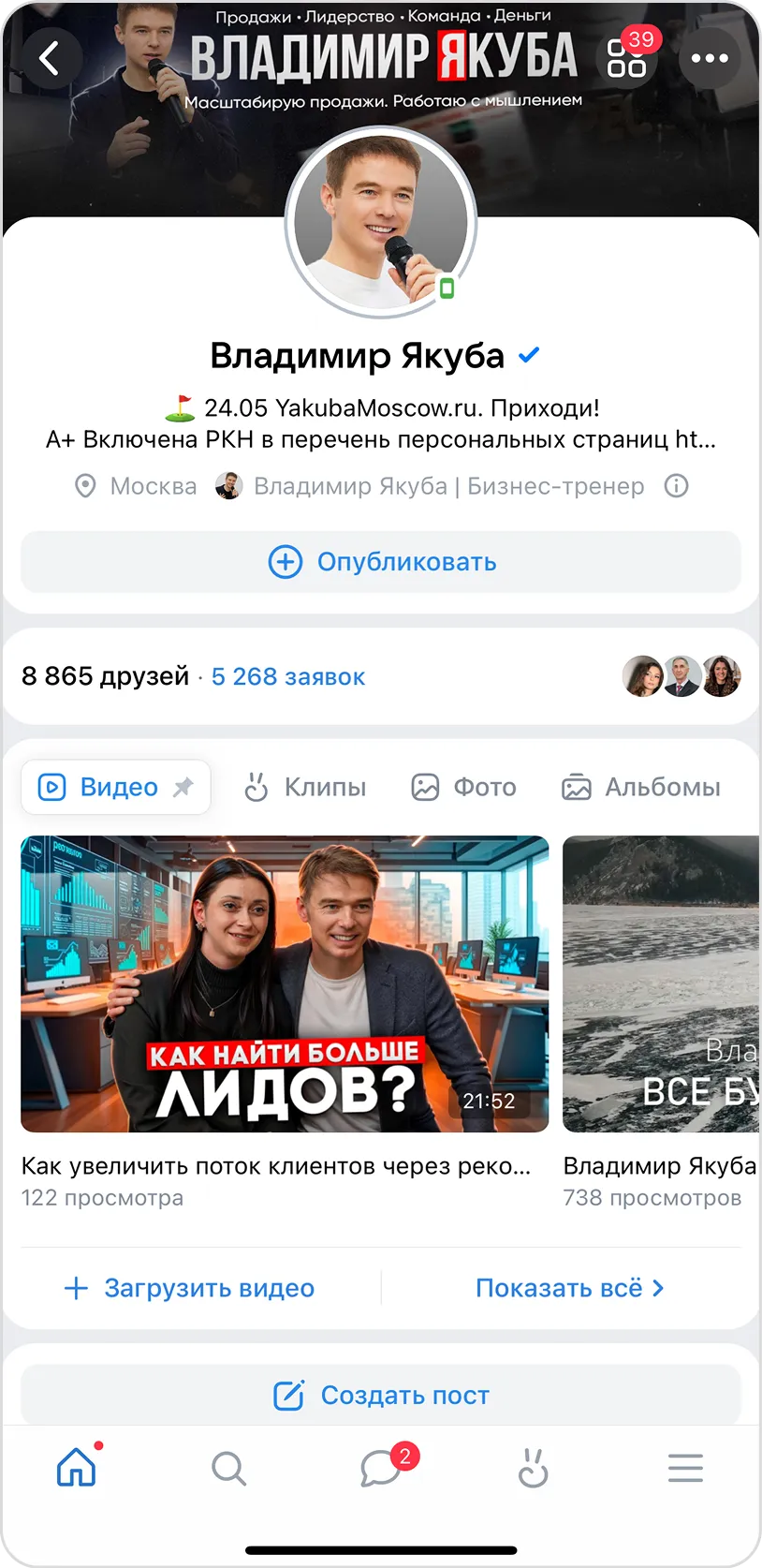
Task: Open Владимир Якуба's profile avatar photo
Action: [x=381, y=223]
